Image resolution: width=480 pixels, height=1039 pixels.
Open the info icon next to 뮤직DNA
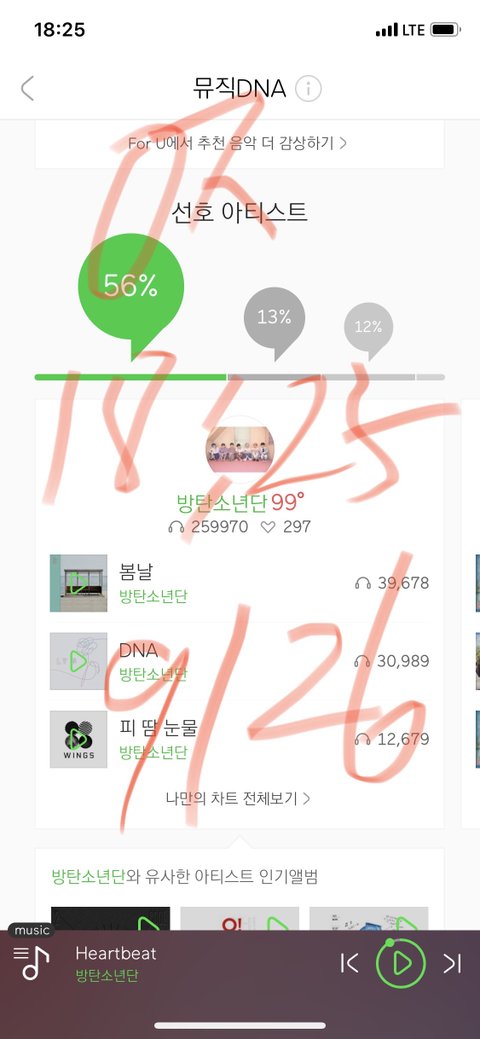point(308,88)
